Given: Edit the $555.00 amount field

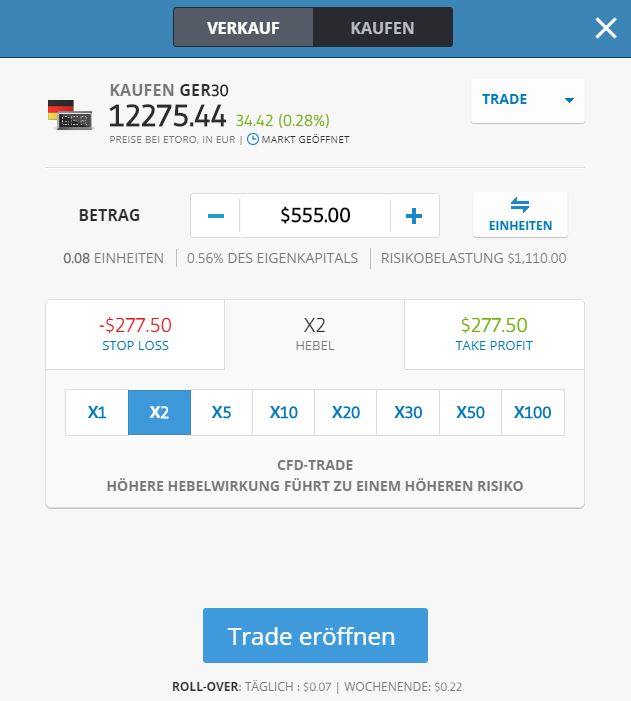Looking at the screenshot, I should [x=315, y=215].
